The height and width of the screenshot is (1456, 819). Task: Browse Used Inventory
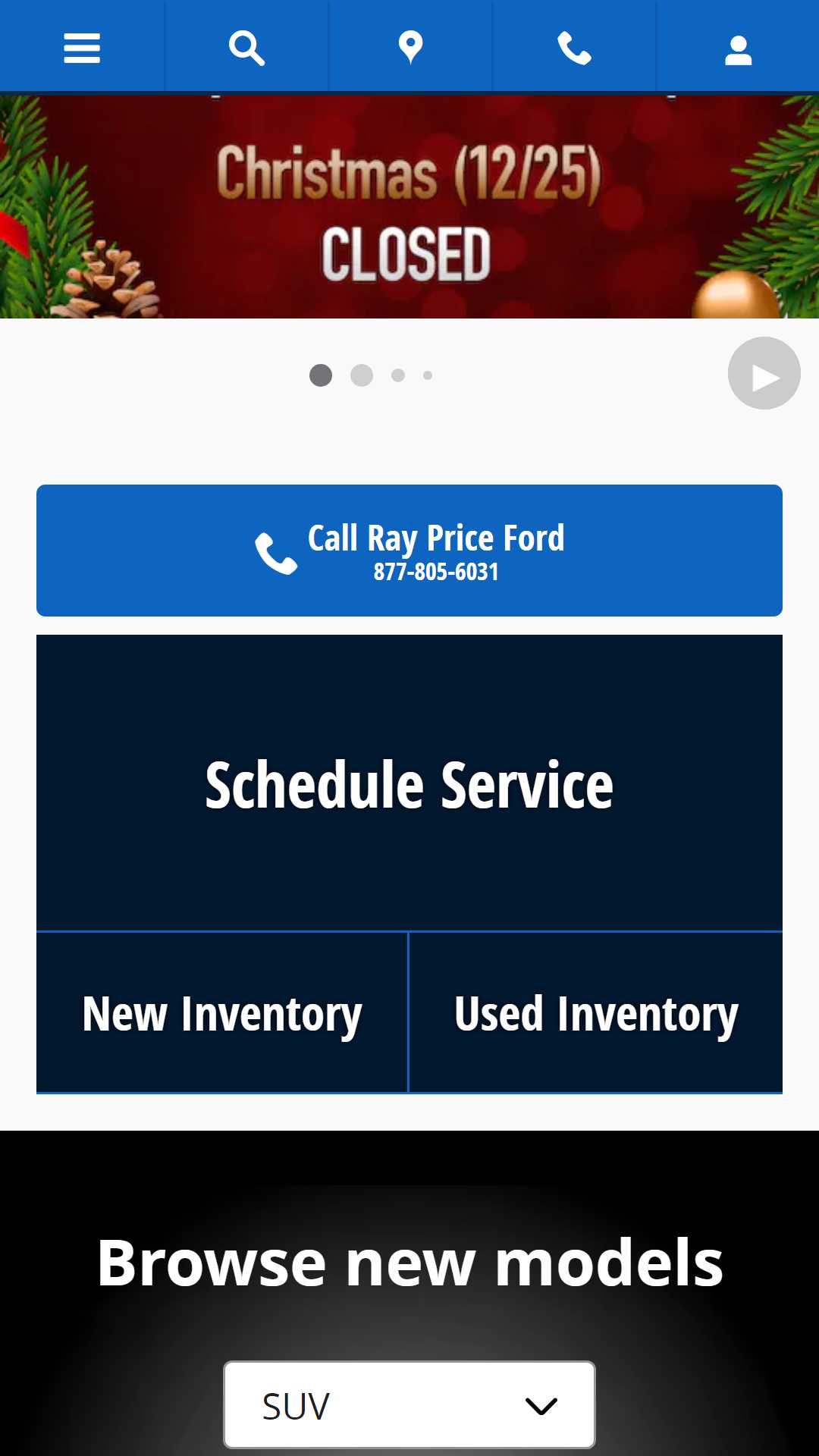tap(596, 1013)
